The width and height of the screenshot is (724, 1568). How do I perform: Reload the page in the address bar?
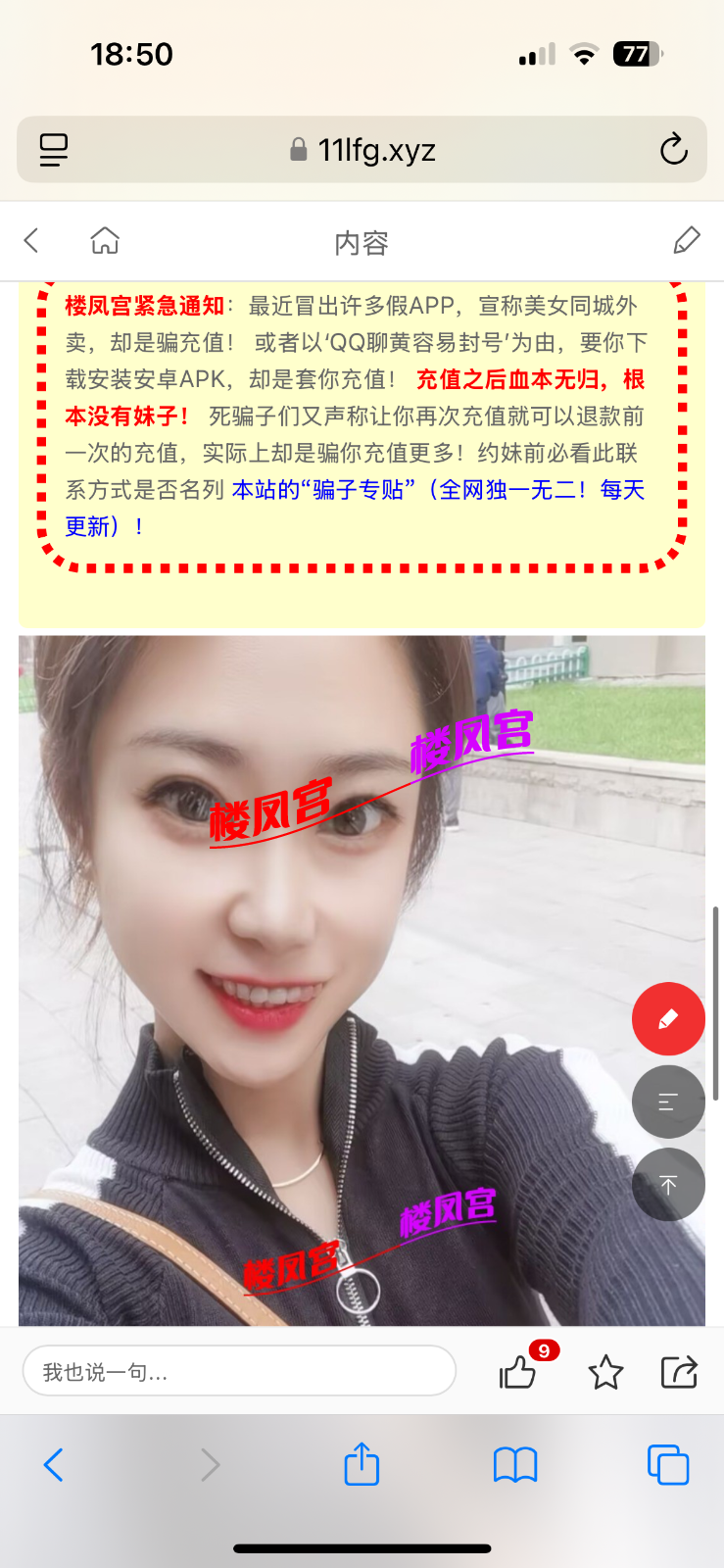673,150
